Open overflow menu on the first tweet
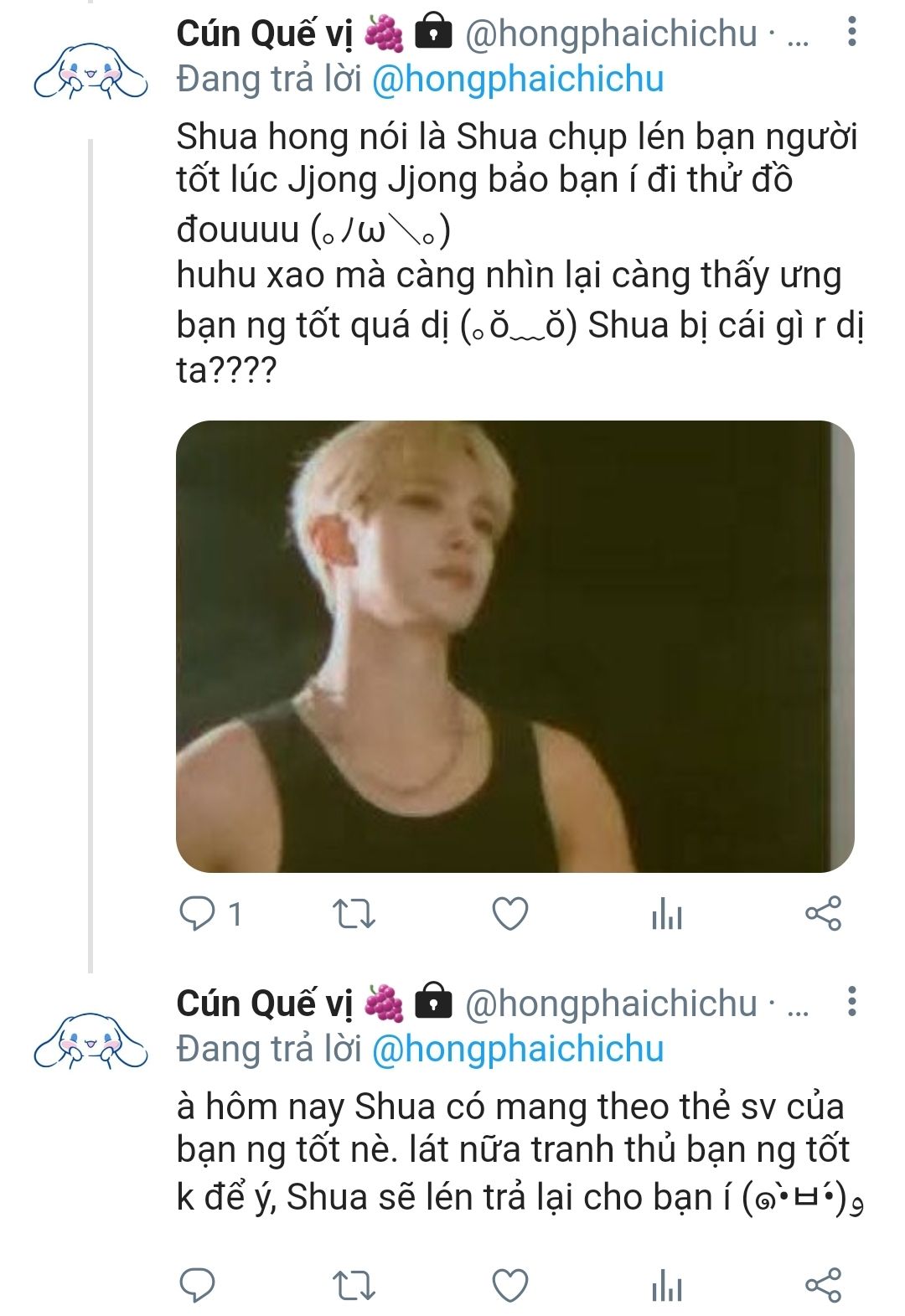The height and width of the screenshot is (1316, 905). point(851,33)
